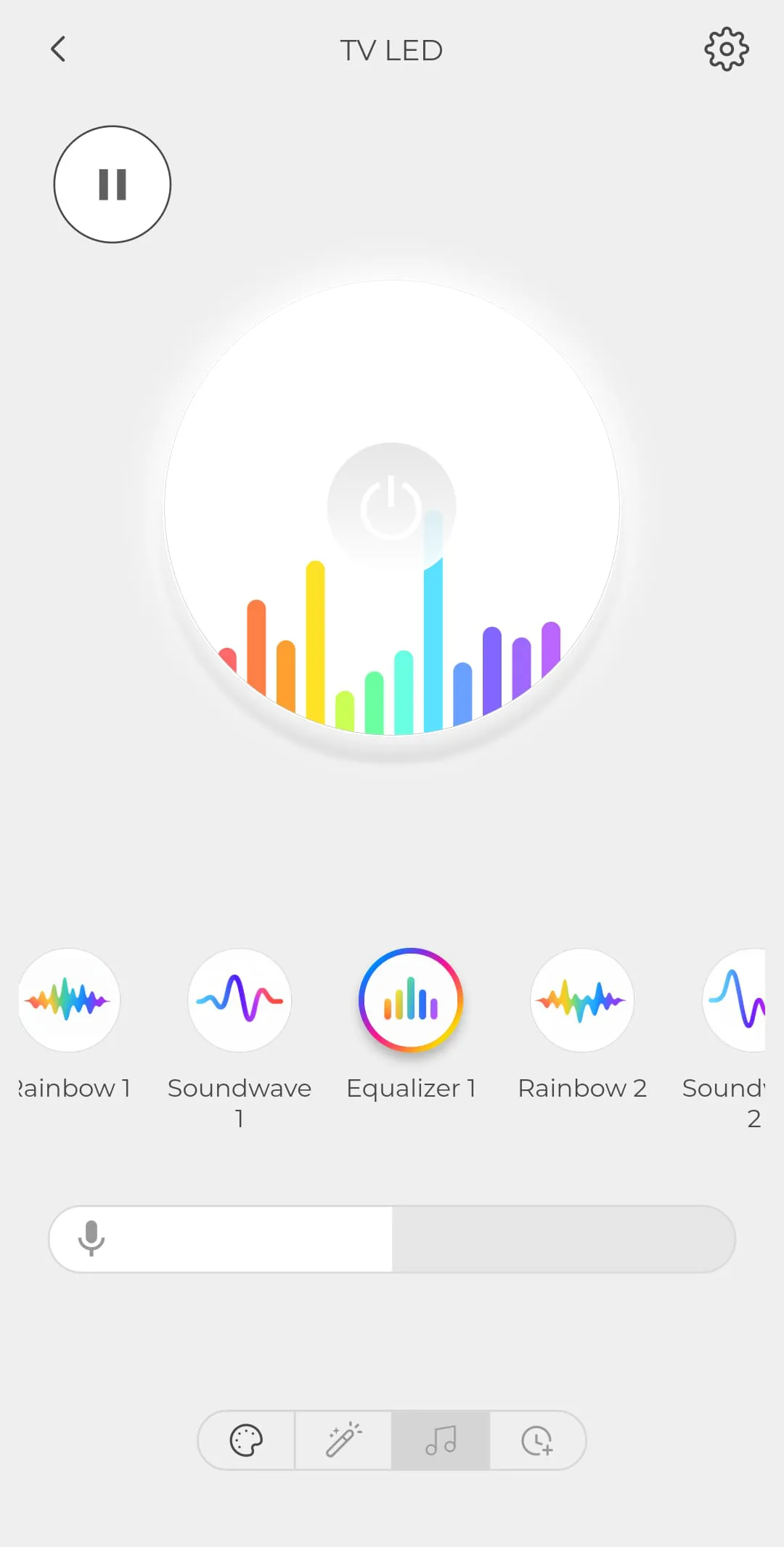Open the magic wand effects tab
The width and height of the screenshot is (784, 1547).
coord(343,1440)
